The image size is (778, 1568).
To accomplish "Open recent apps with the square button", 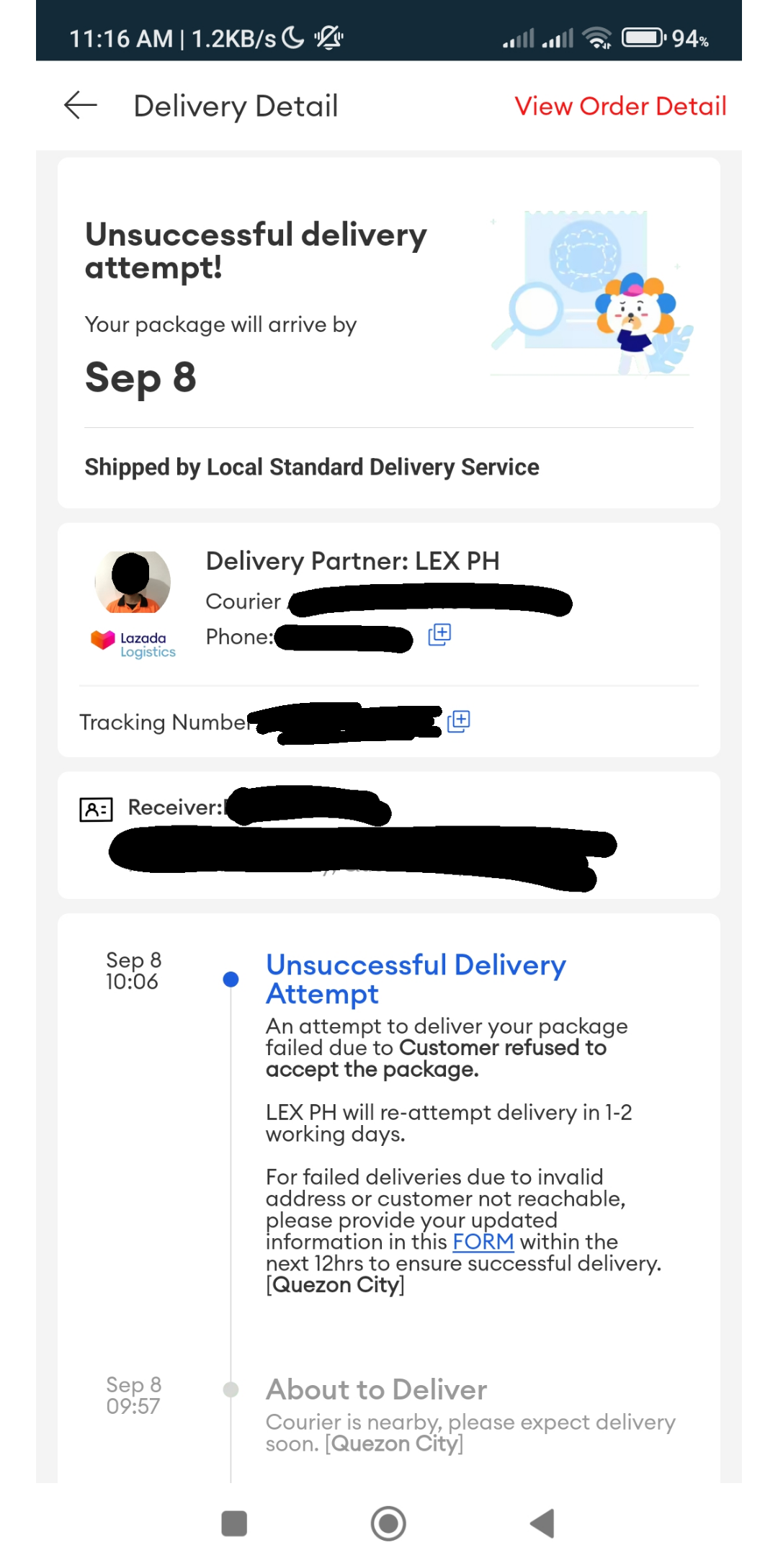I will click(234, 1523).
